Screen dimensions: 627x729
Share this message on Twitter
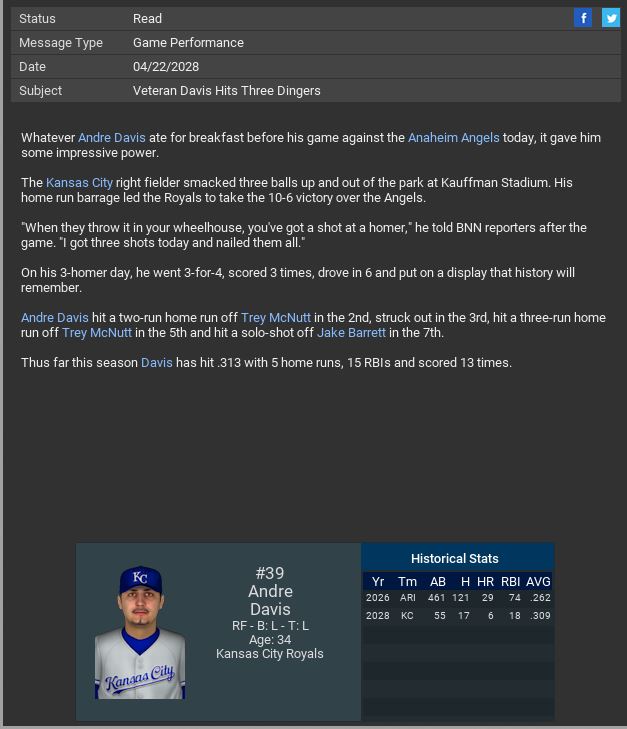(610, 18)
